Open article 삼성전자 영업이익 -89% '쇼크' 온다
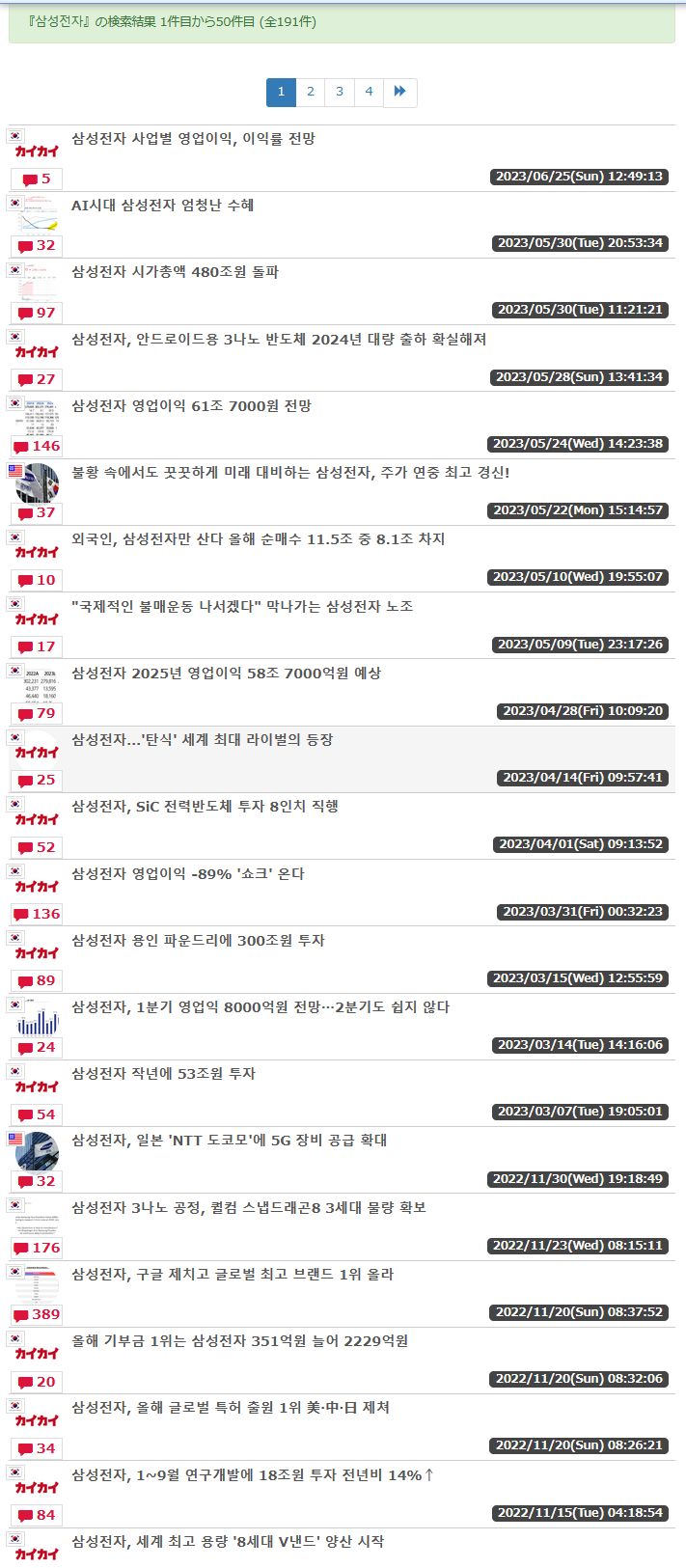This screenshot has height=1568, width=686. (x=187, y=874)
